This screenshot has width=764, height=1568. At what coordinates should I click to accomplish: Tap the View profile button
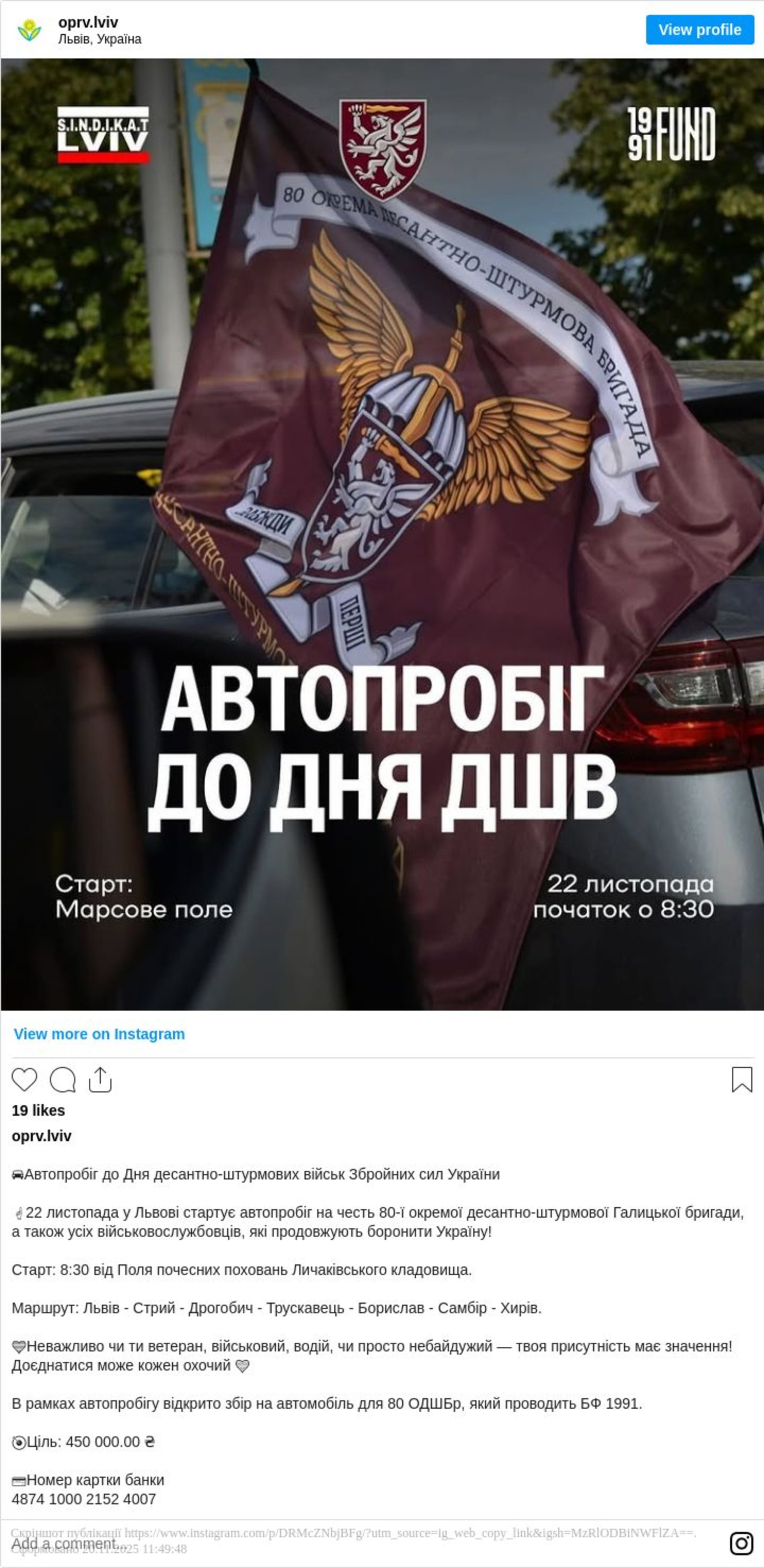pyautogui.click(x=700, y=30)
